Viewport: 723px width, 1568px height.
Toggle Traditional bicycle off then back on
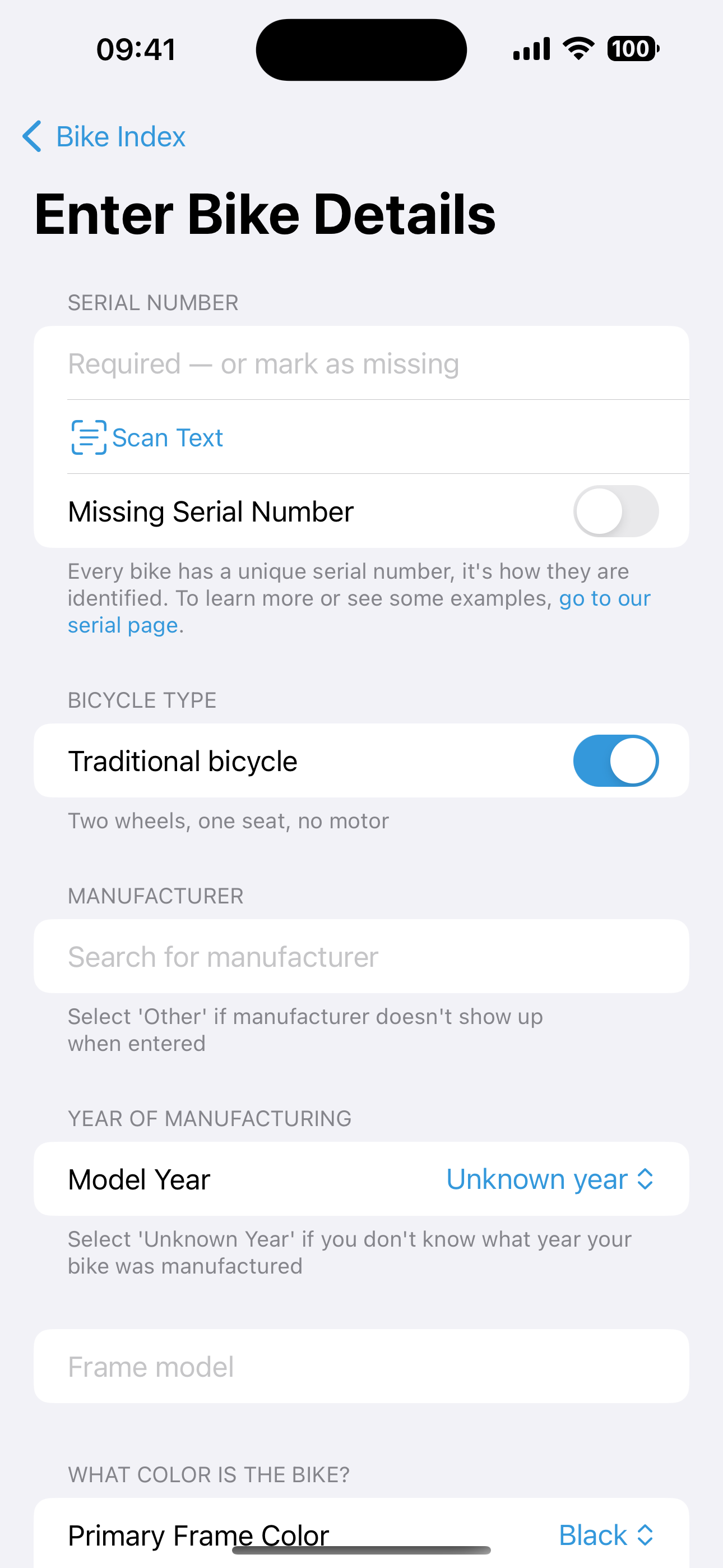coord(617,760)
